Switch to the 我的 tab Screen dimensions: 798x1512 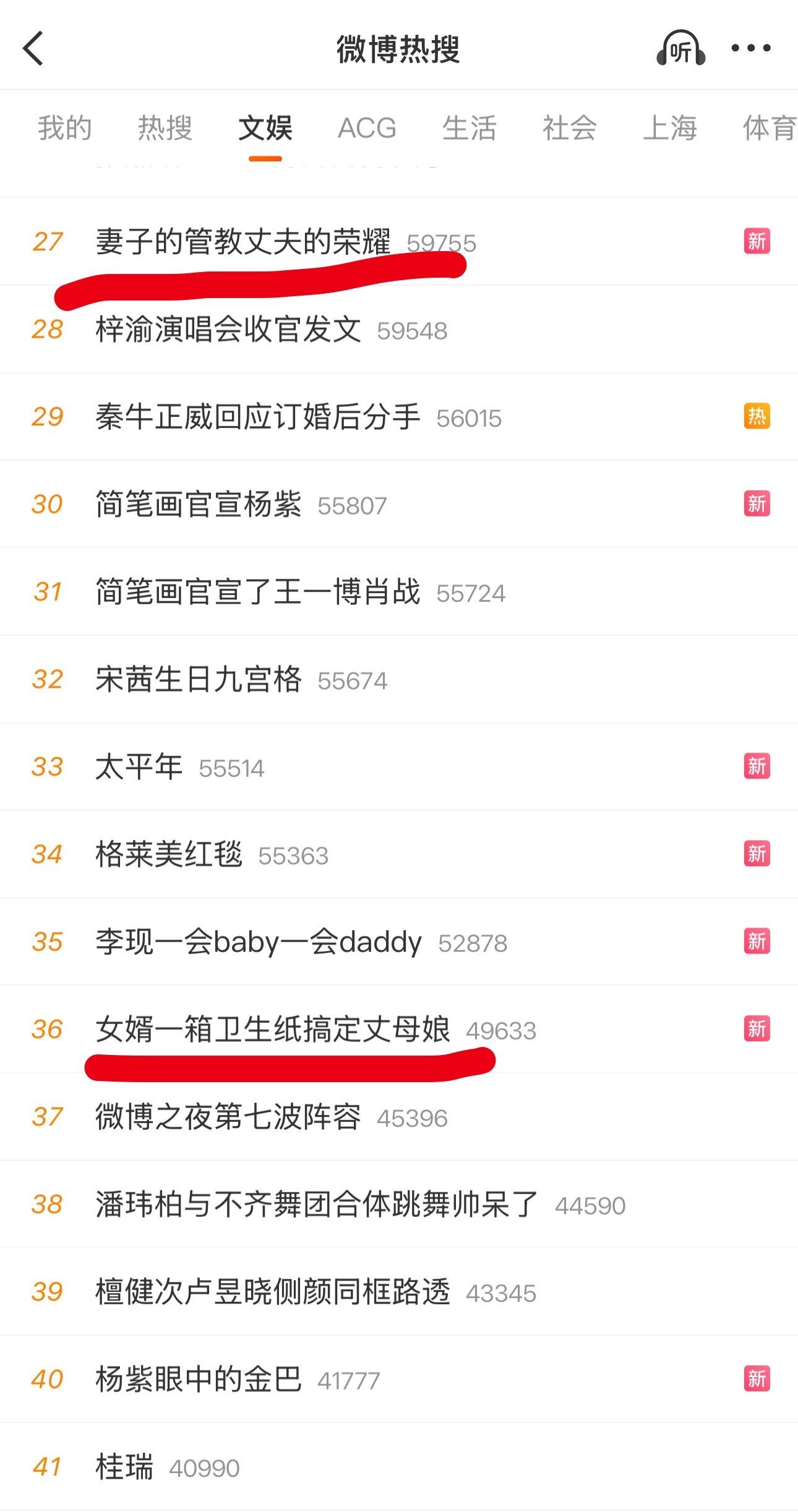64,129
